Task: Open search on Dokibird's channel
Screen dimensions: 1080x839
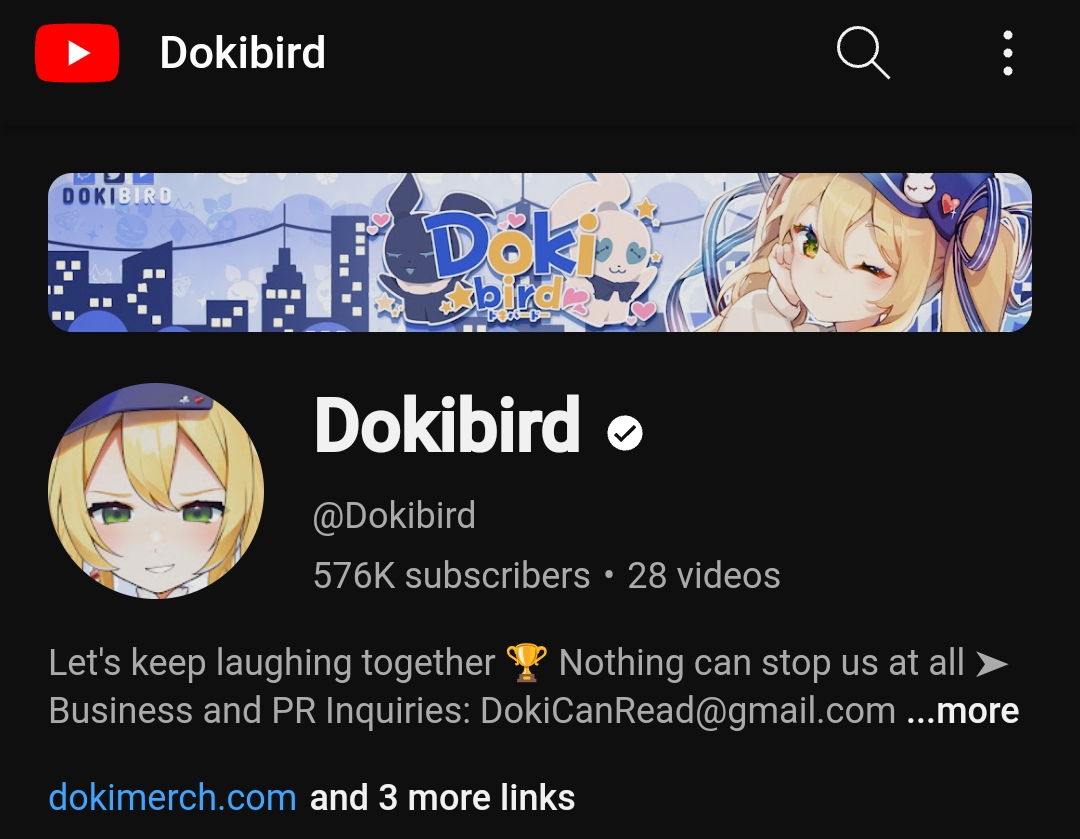Action: [x=862, y=52]
